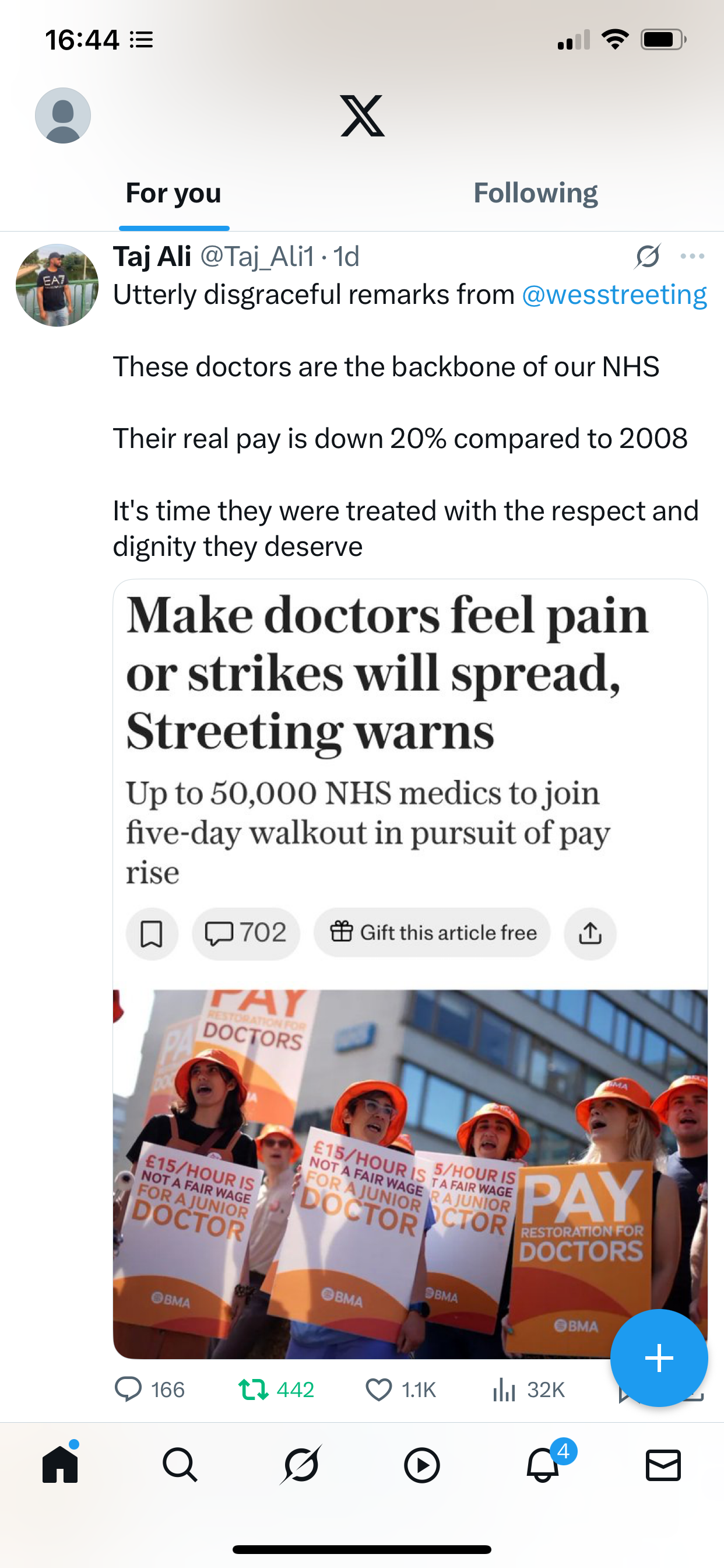Switch to the Following tab
The width and height of the screenshot is (724, 1568).
coord(535,193)
